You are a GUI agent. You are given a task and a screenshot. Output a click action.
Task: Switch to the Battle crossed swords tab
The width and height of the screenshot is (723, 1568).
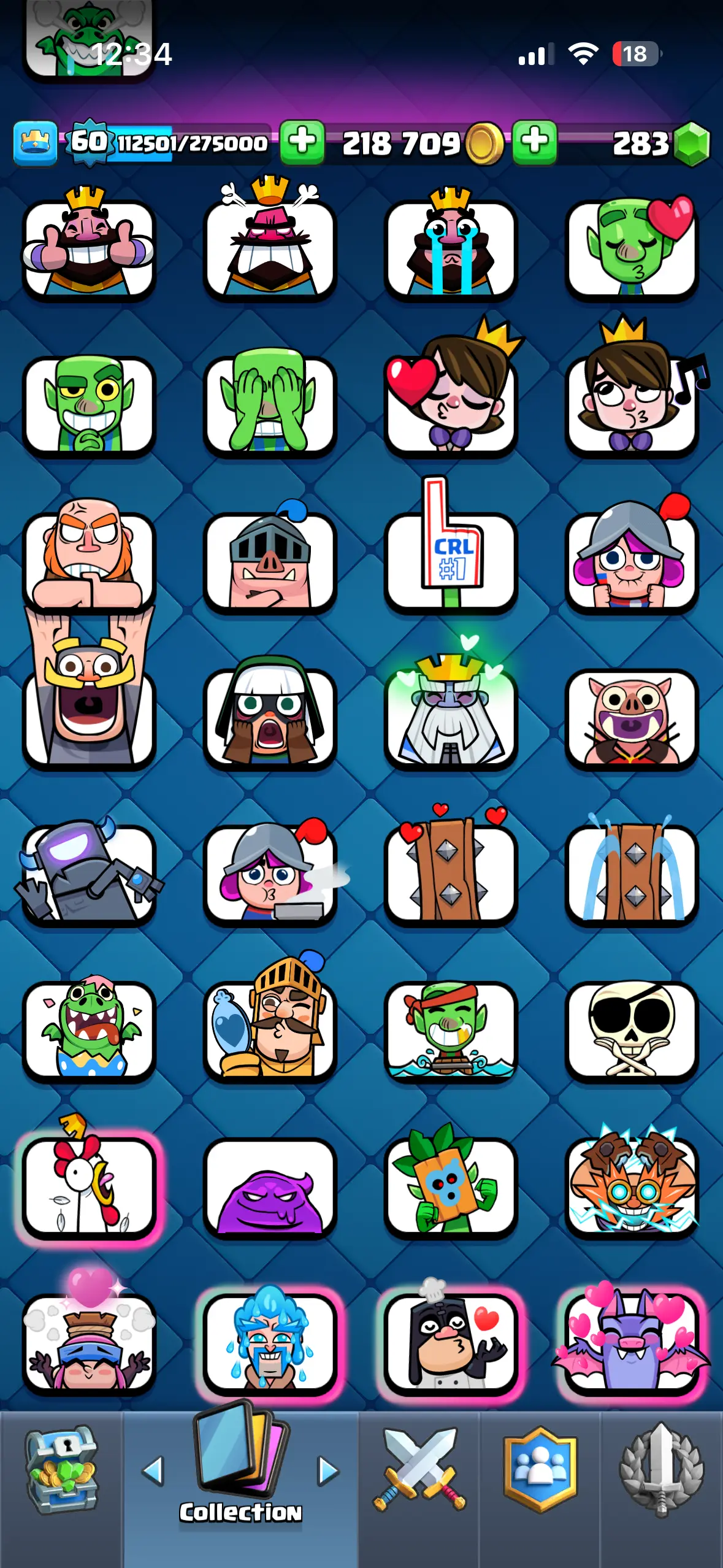pyautogui.click(x=419, y=1470)
